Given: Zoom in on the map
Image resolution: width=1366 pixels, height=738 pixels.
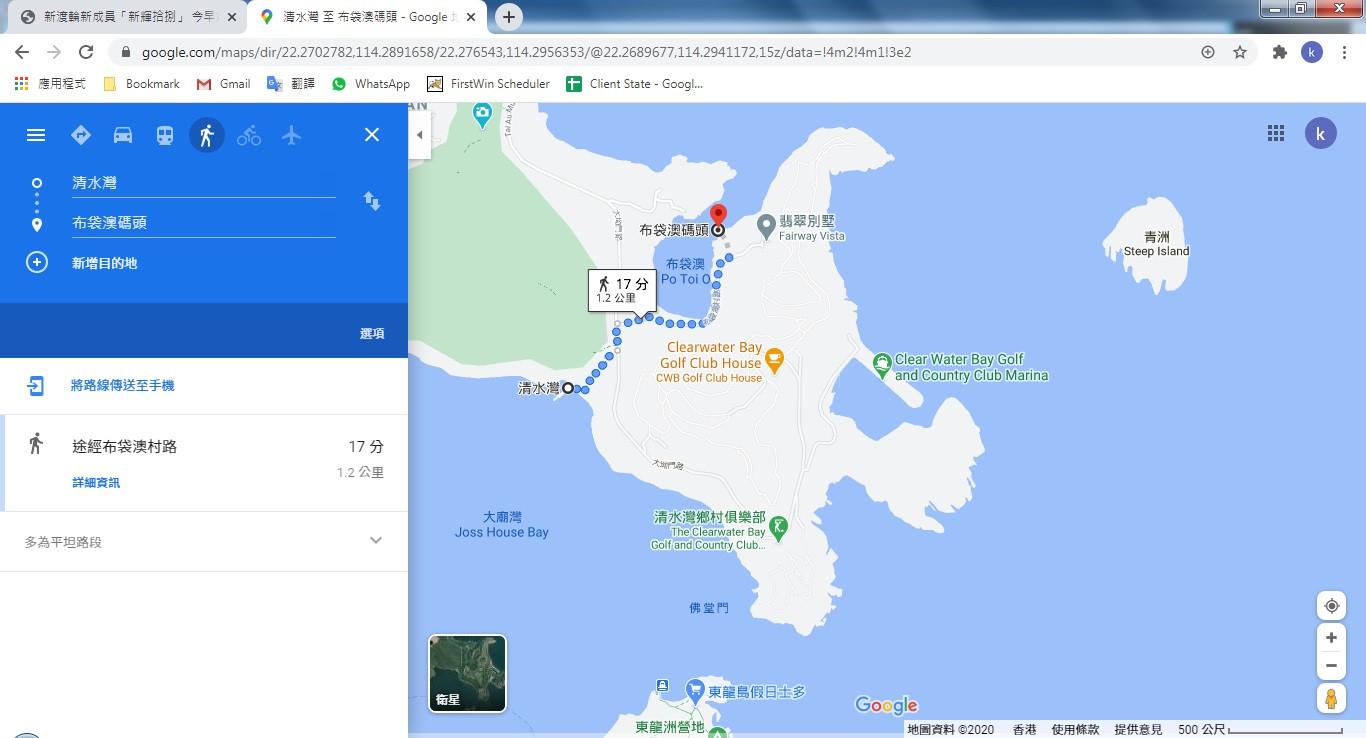Looking at the screenshot, I should (1331, 638).
